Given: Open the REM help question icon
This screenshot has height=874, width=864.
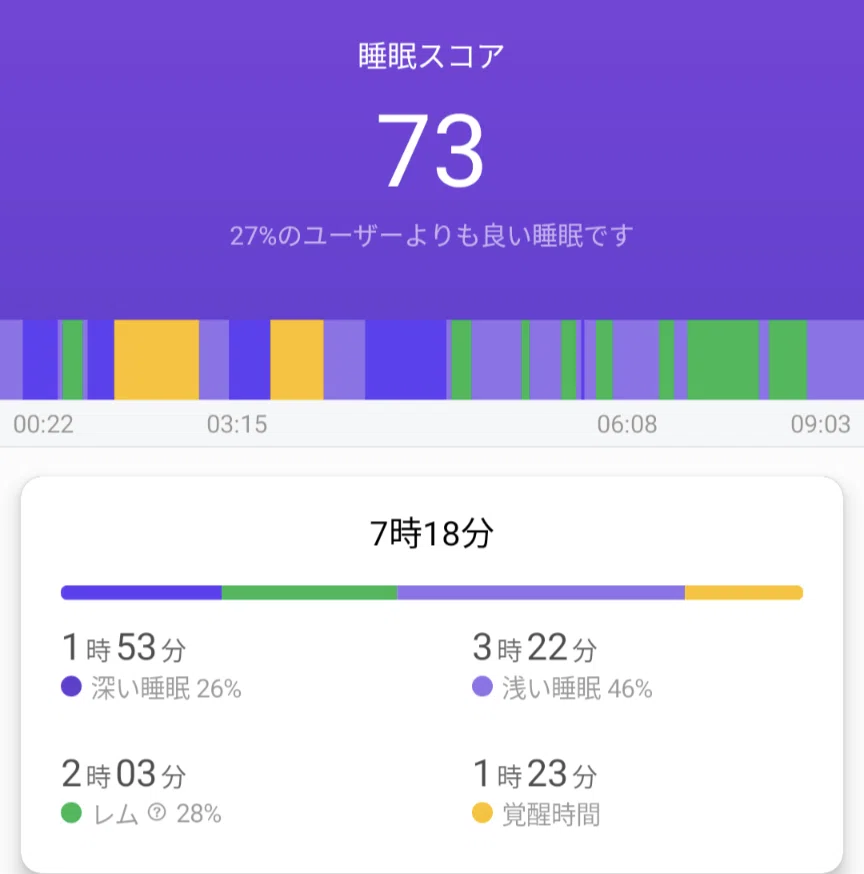Looking at the screenshot, I should 157,813.
